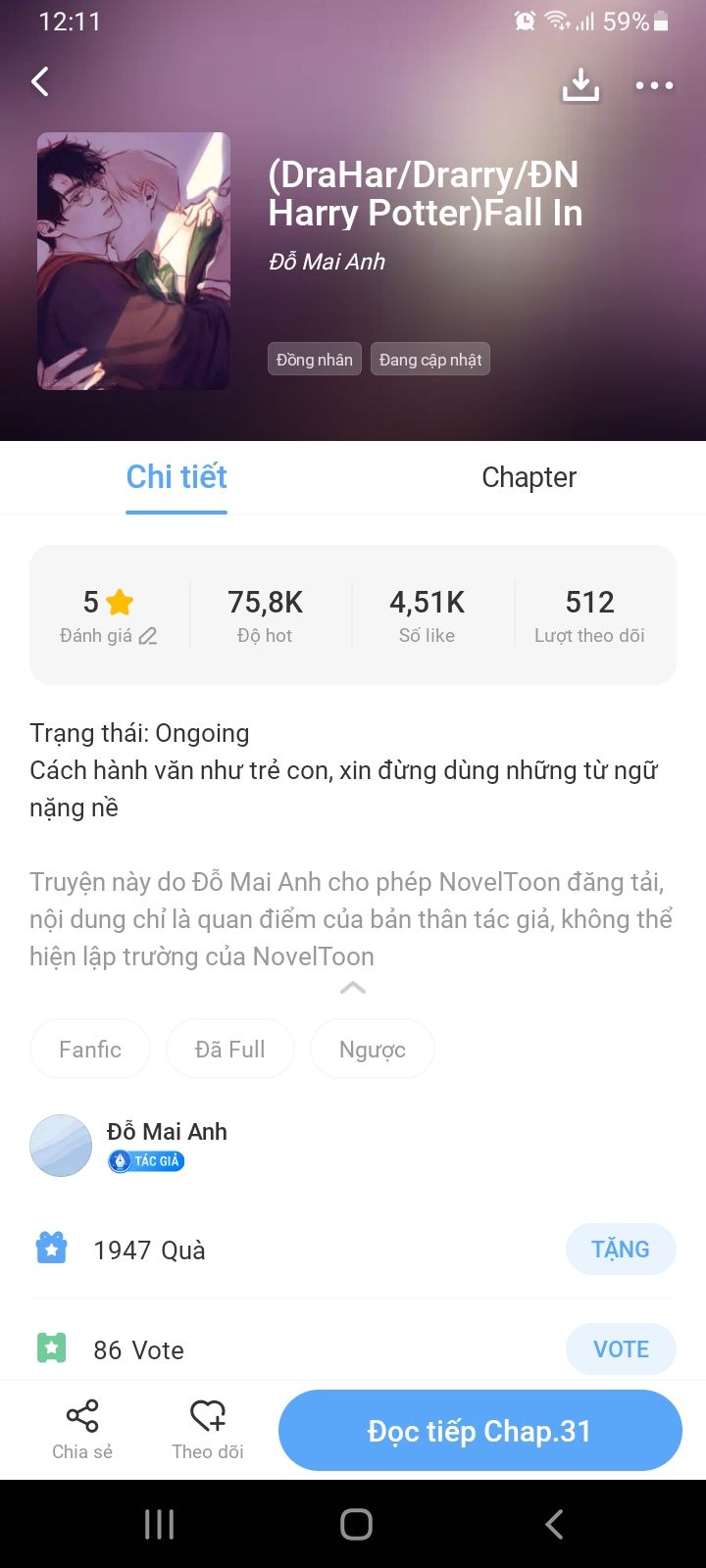Open the system recent apps view
Image resolution: width=706 pixels, height=1568 pixels.
(159, 1524)
